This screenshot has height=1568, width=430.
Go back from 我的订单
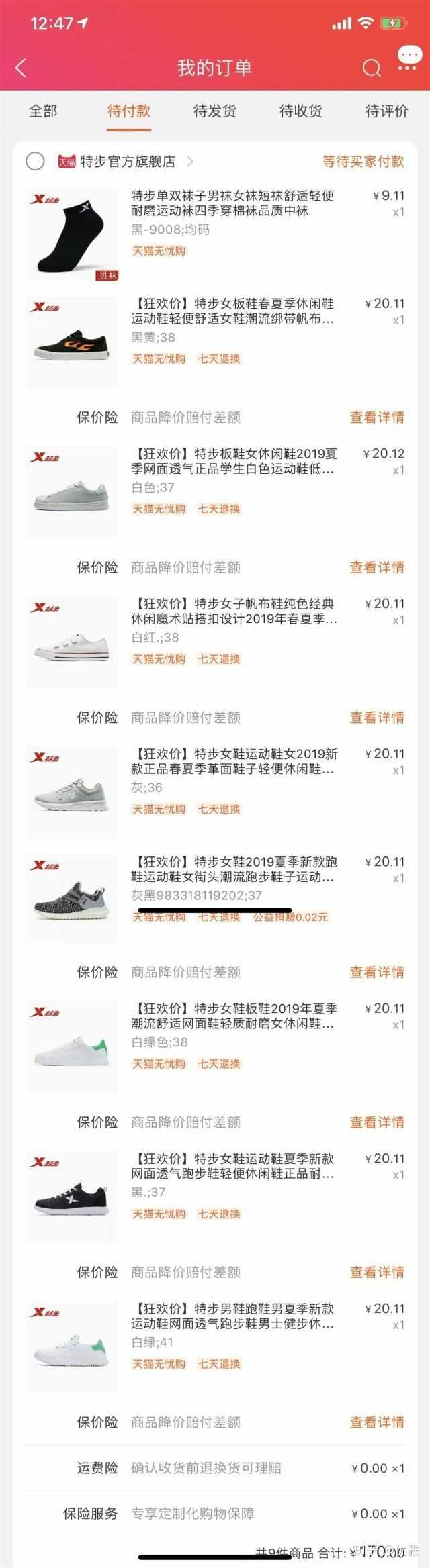coord(21,68)
